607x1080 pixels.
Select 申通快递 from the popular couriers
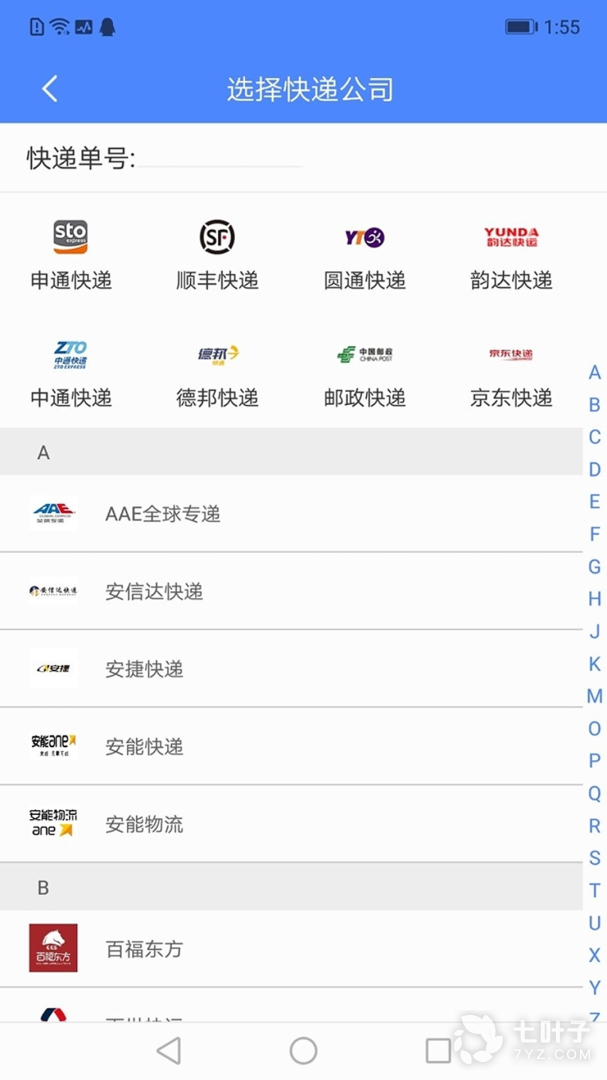point(71,254)
